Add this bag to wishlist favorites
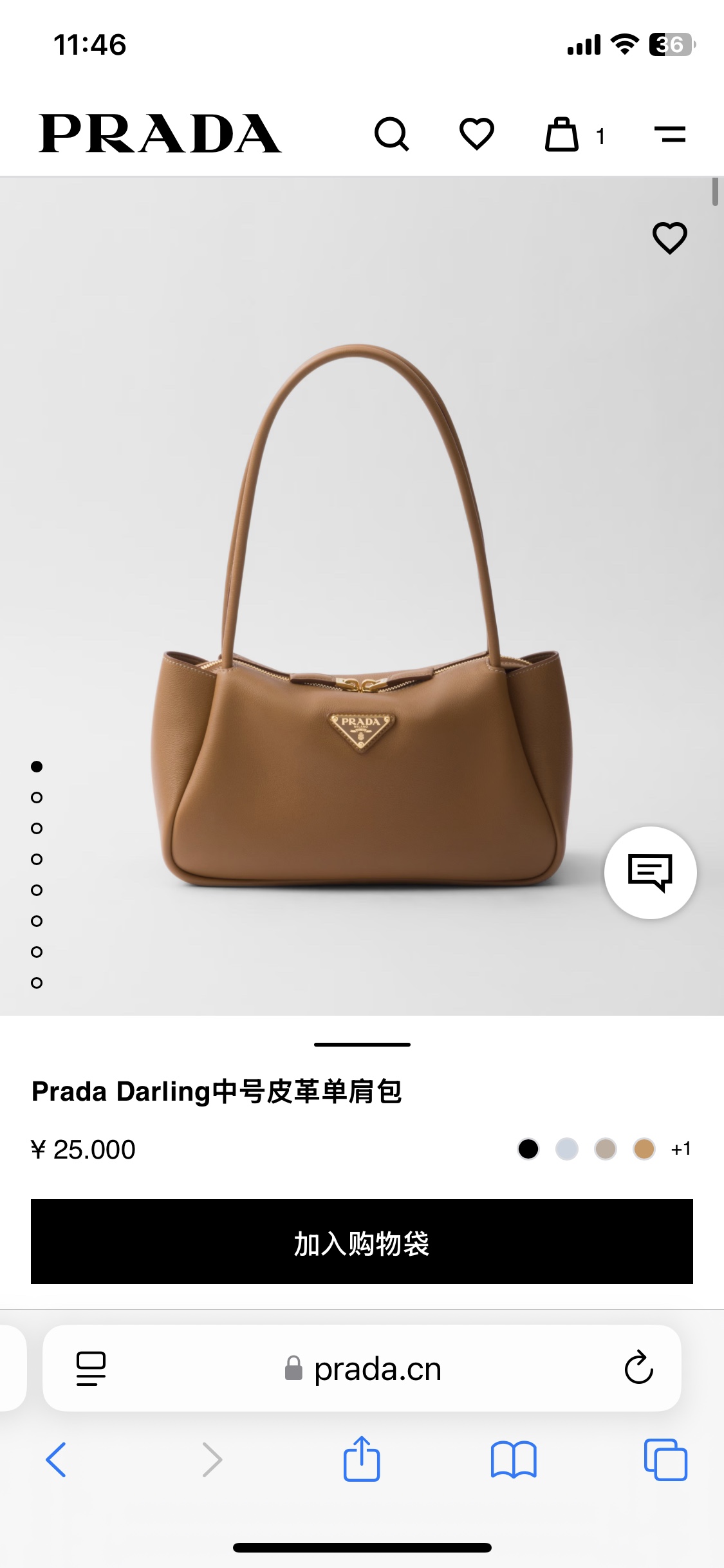 (670, 238)
